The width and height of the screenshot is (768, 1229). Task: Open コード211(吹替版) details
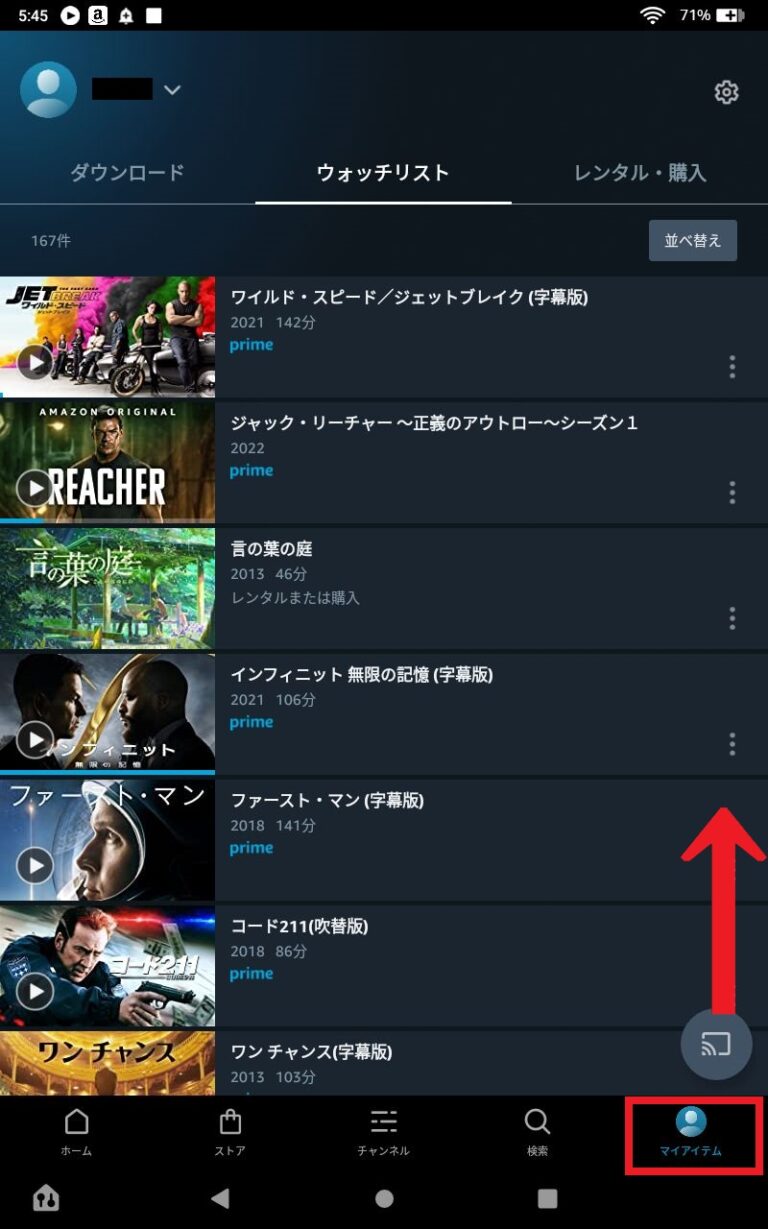pyautogui.click(x=299, y=927)
